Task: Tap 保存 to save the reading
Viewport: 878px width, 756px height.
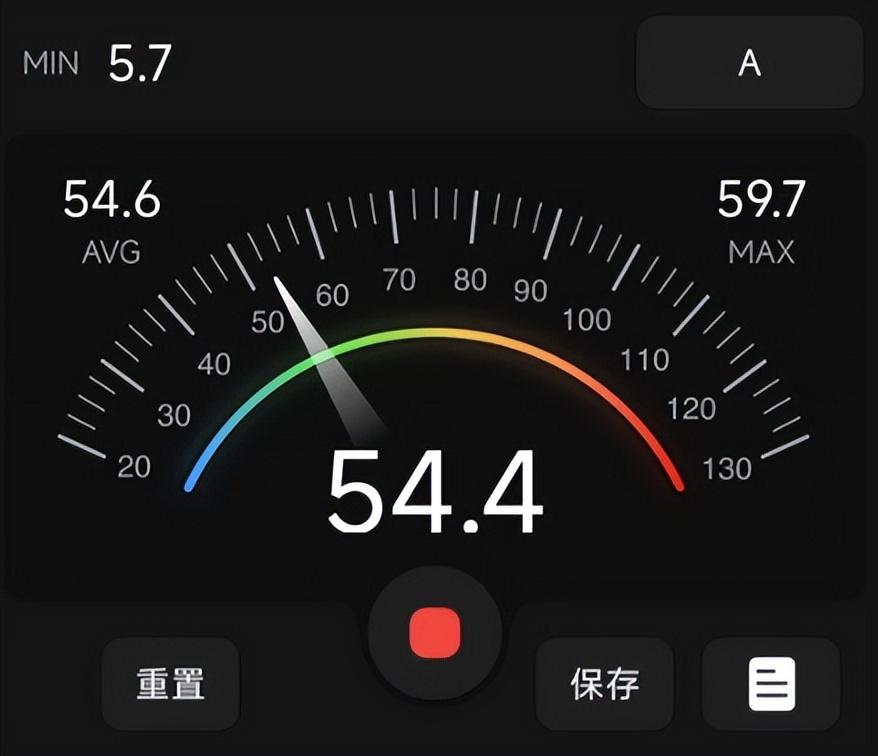Action: pyautogui.click(x=605, y=684)
